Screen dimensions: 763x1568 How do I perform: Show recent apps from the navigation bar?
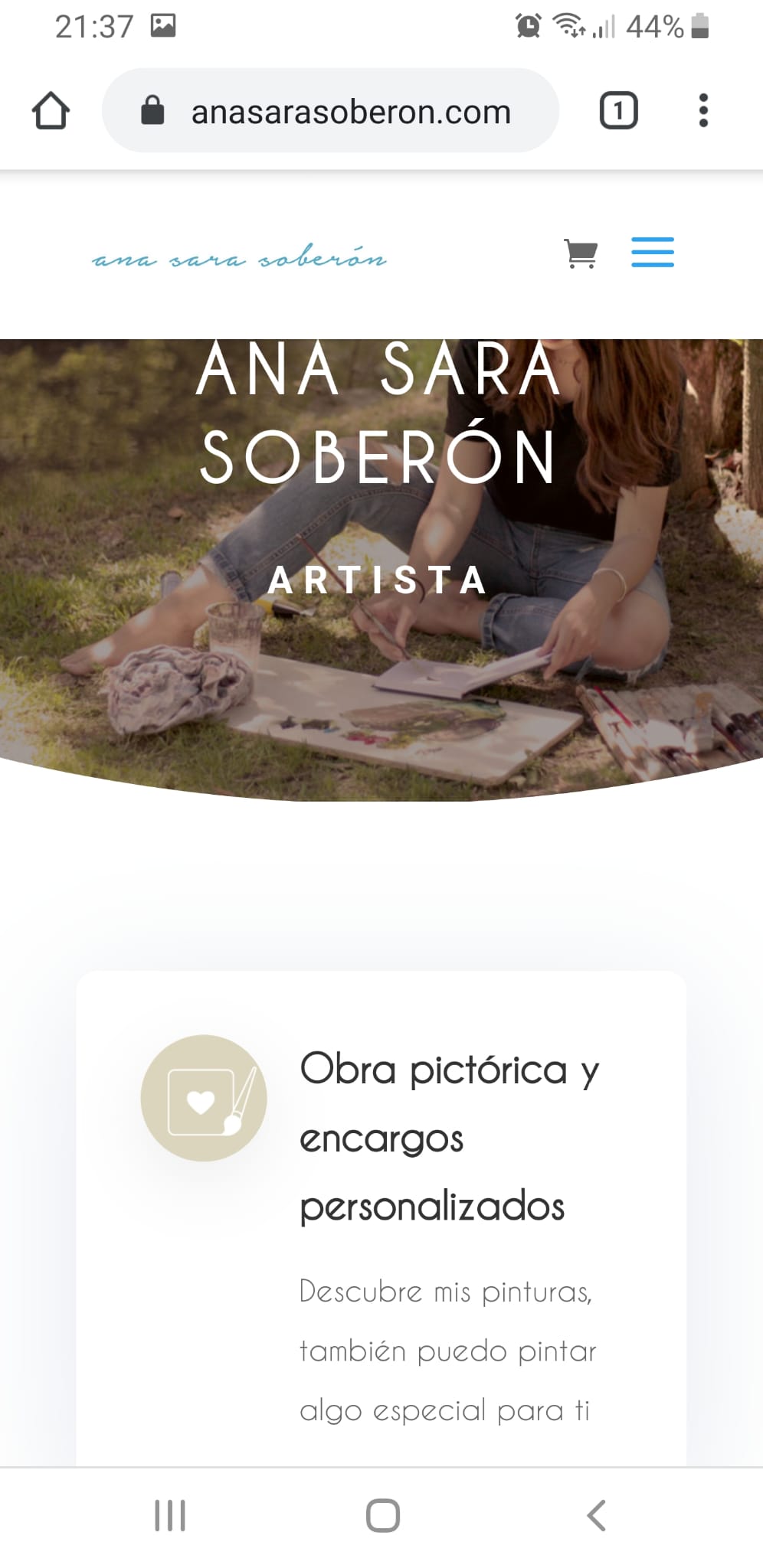click(x=170, y=1515)
